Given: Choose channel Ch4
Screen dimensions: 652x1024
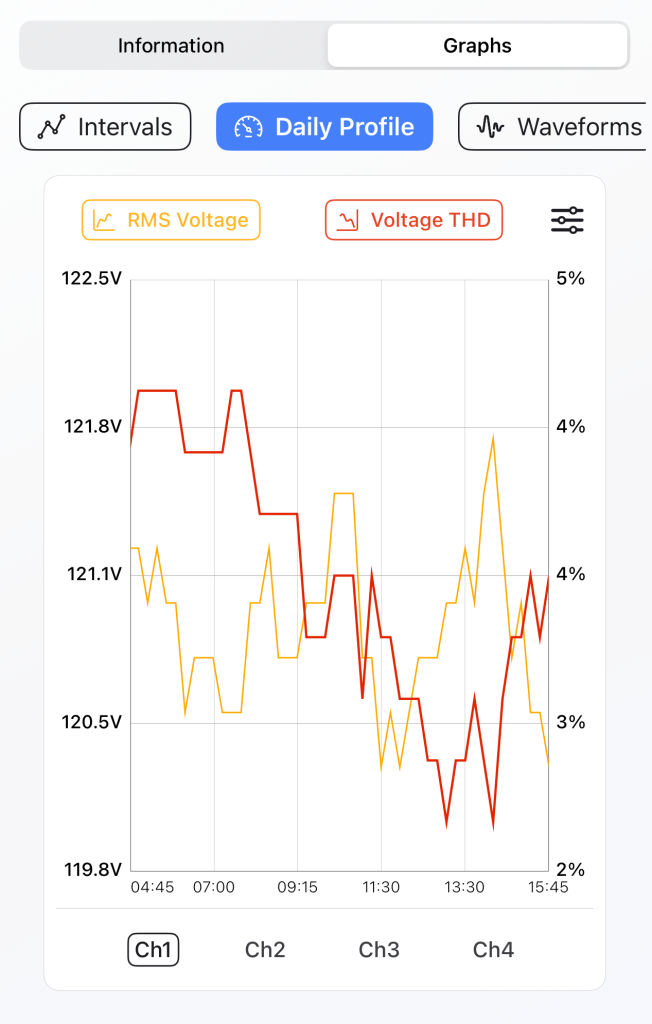Looking at the screenshot, I should coord(493,949).
